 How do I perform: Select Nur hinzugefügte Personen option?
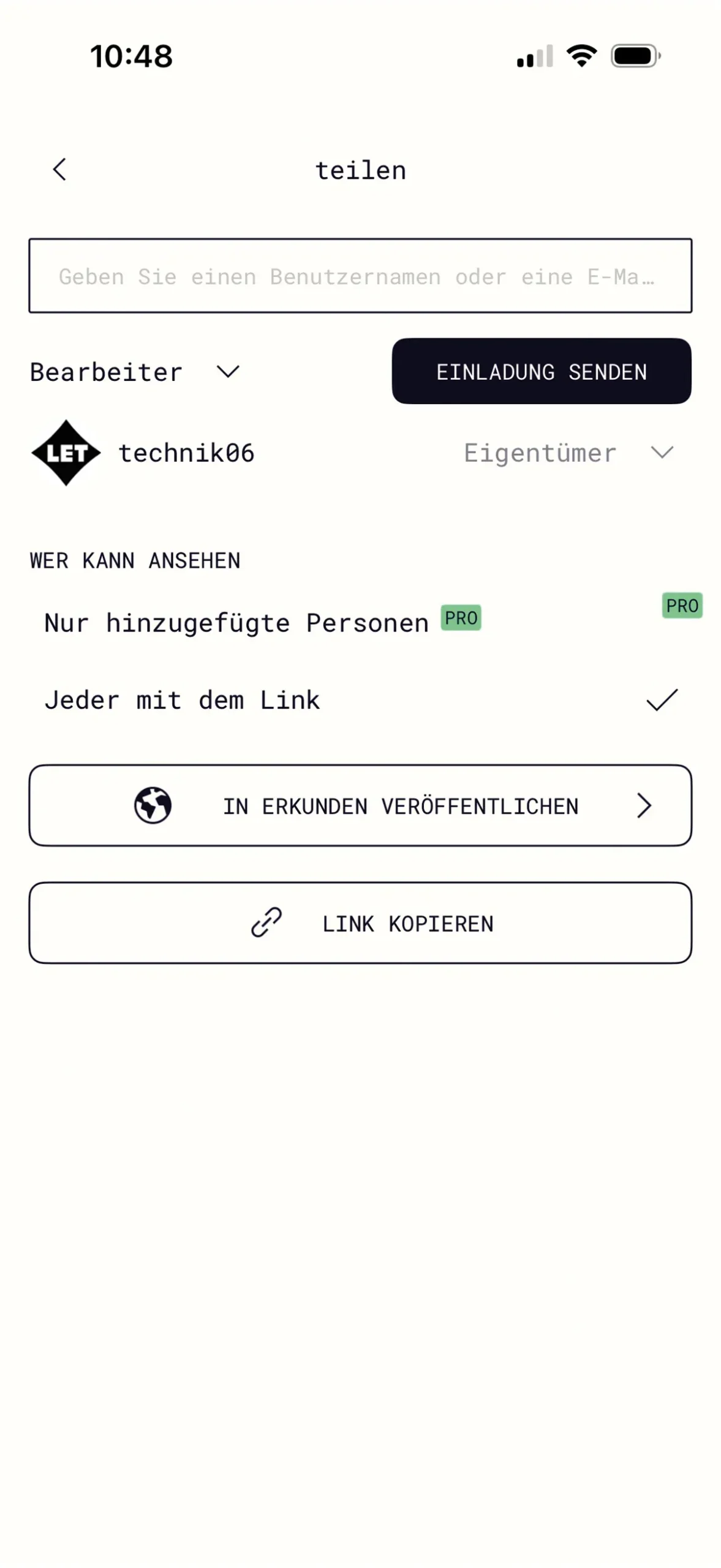[x=236, y=623]
